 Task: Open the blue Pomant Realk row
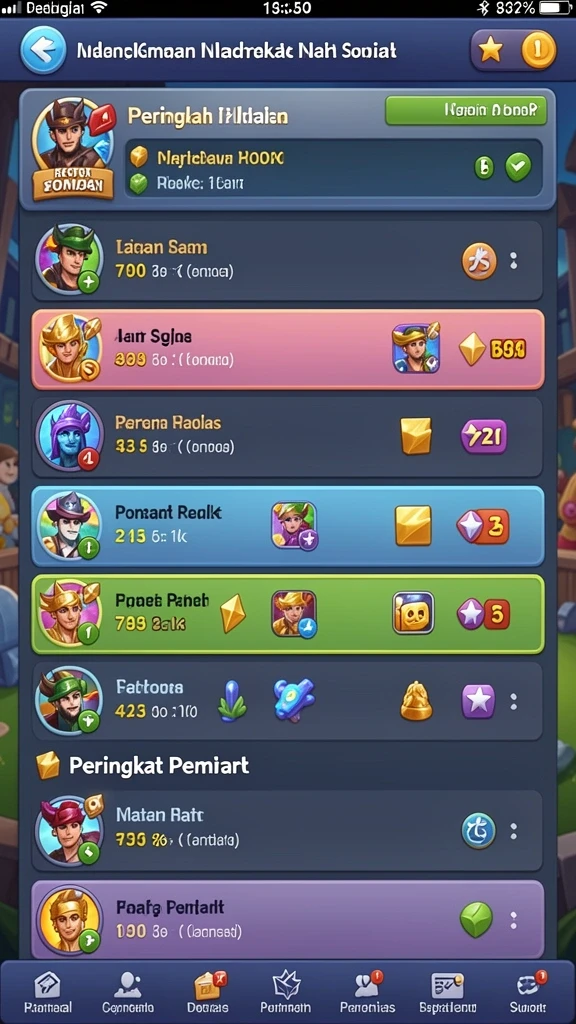(288, 526)
